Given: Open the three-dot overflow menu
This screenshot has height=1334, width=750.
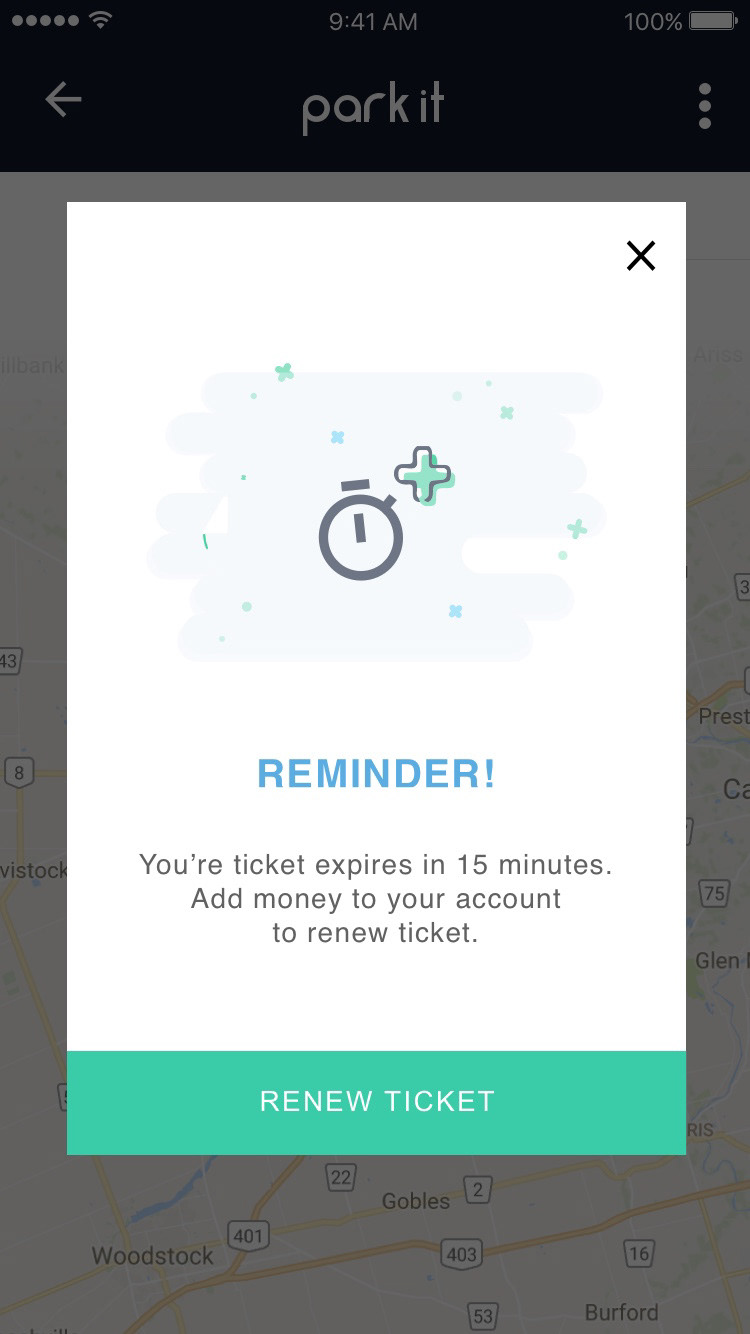Looking at the screenshot, I should [705, 106].
